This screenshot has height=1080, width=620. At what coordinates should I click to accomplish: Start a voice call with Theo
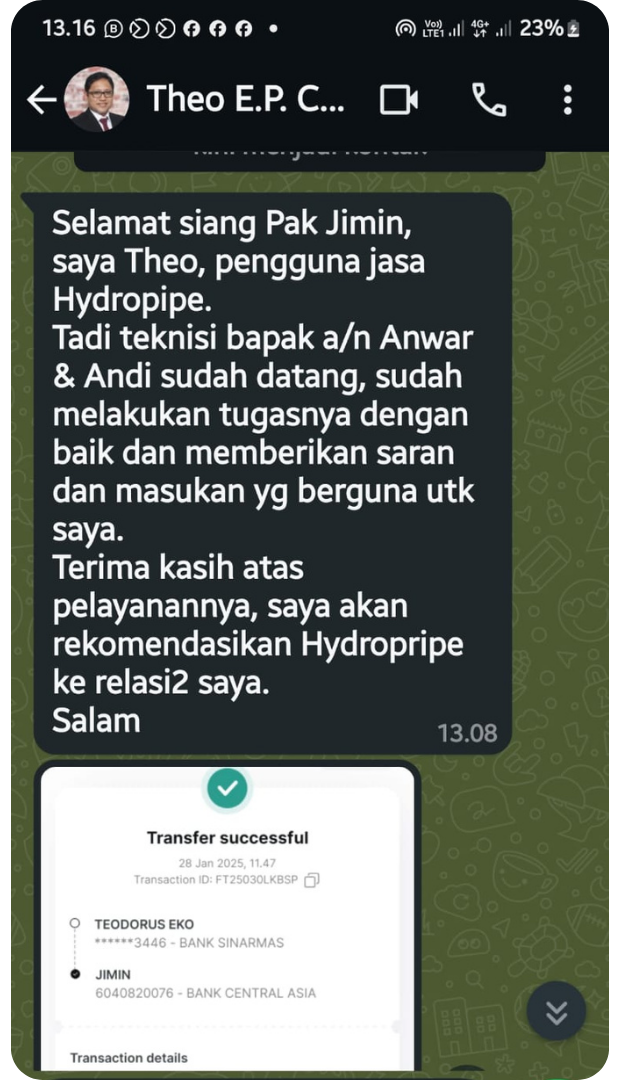click(489, 100)
